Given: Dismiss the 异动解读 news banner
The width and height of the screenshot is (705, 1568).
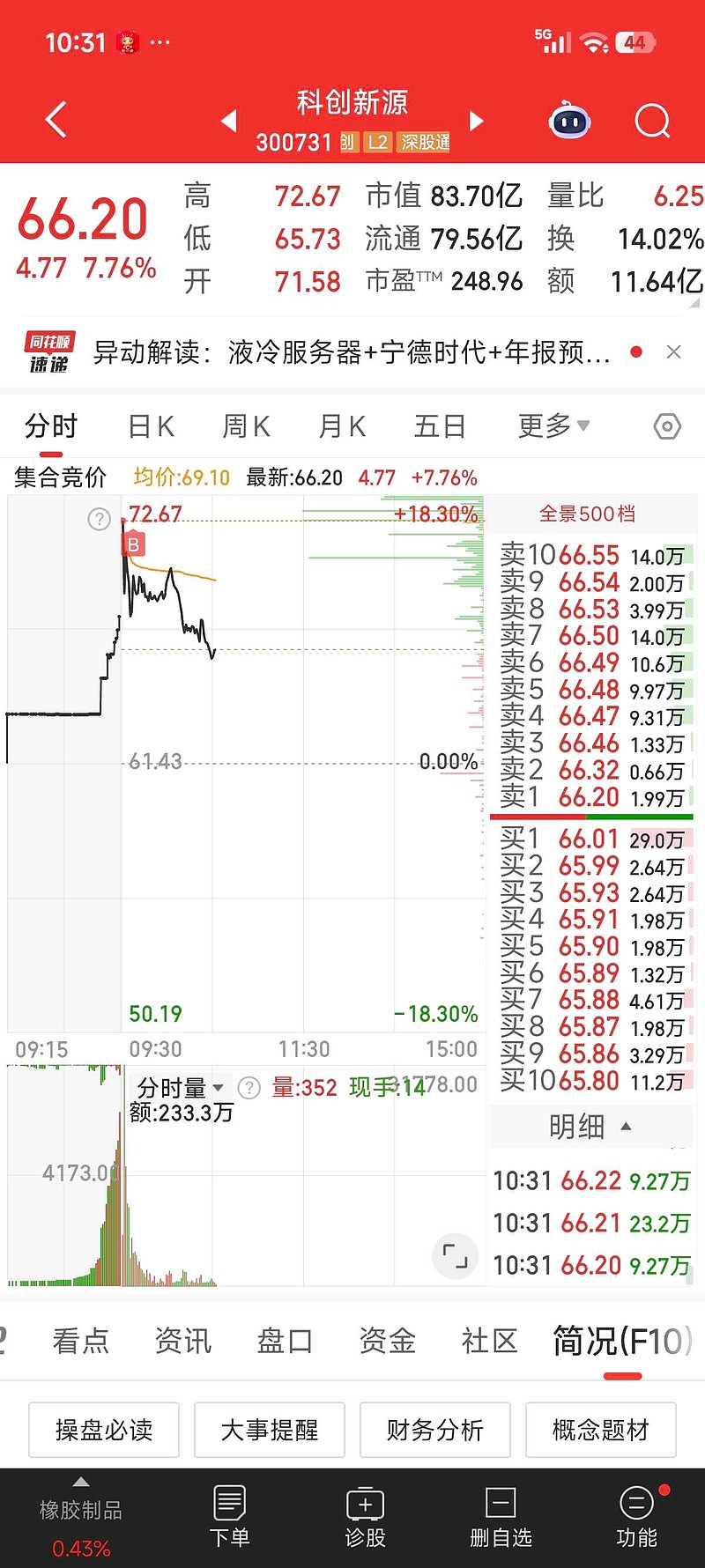Looking at the screenshot, I should 674,352.
